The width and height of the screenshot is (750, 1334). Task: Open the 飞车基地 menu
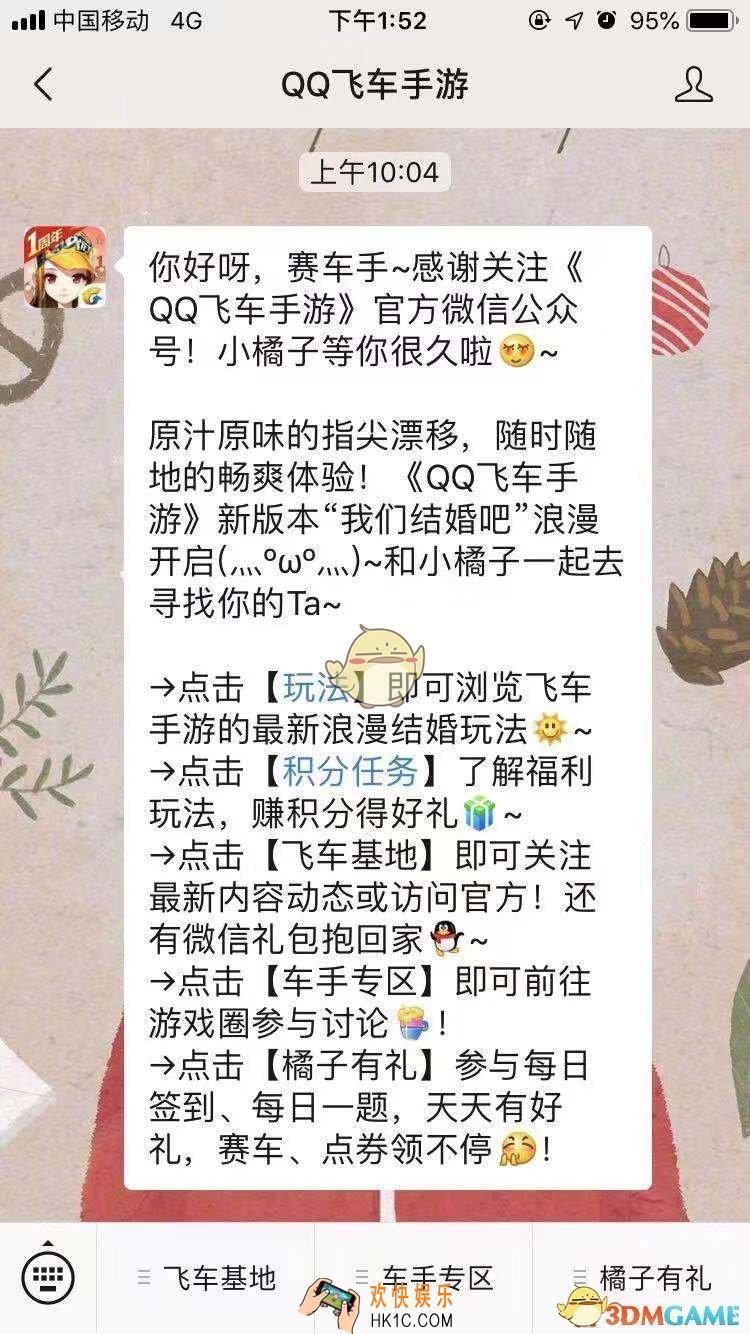pyautogui.click(x=207, y=1277)
